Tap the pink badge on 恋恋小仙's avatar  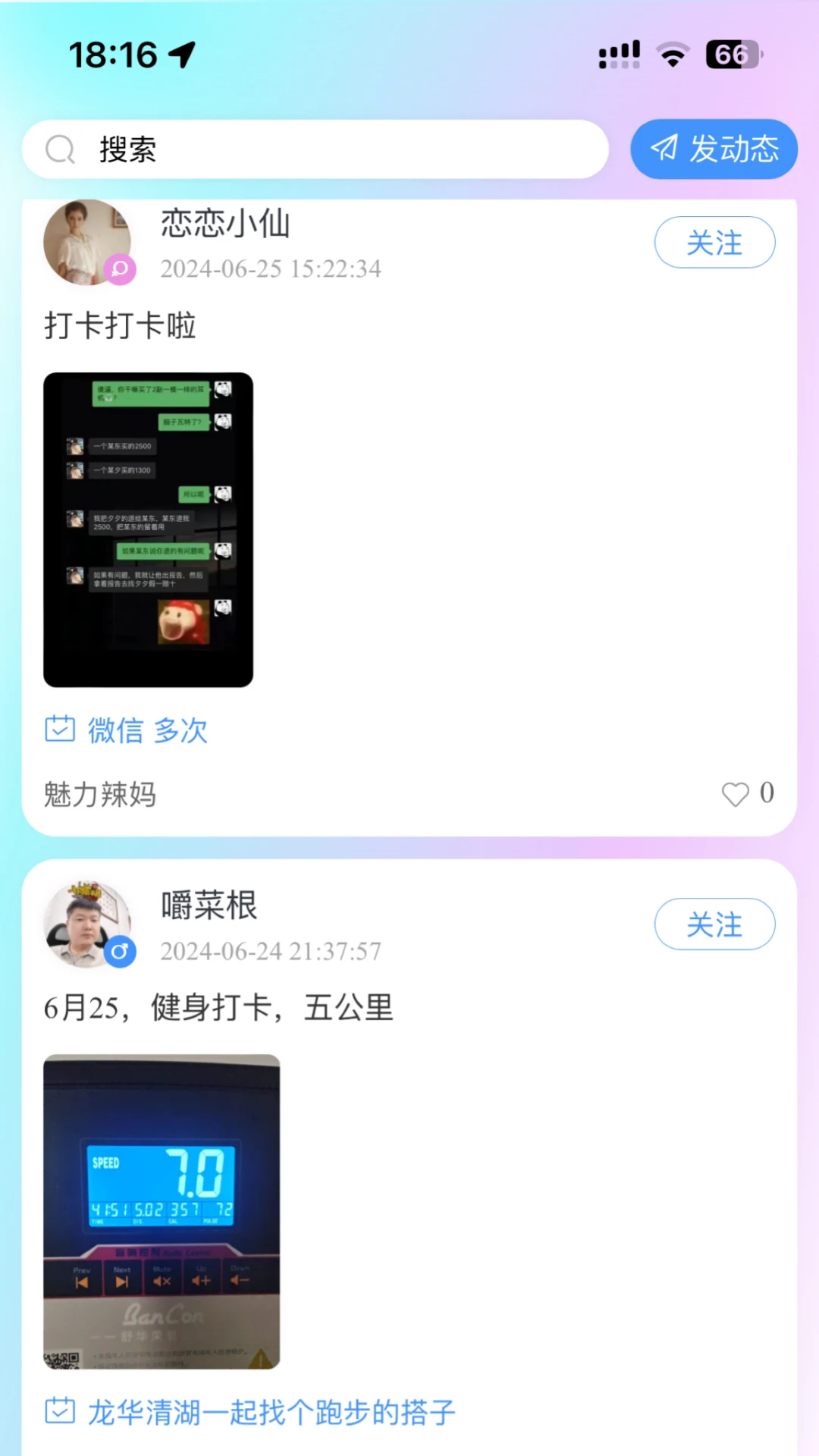[x=120, y=271]
